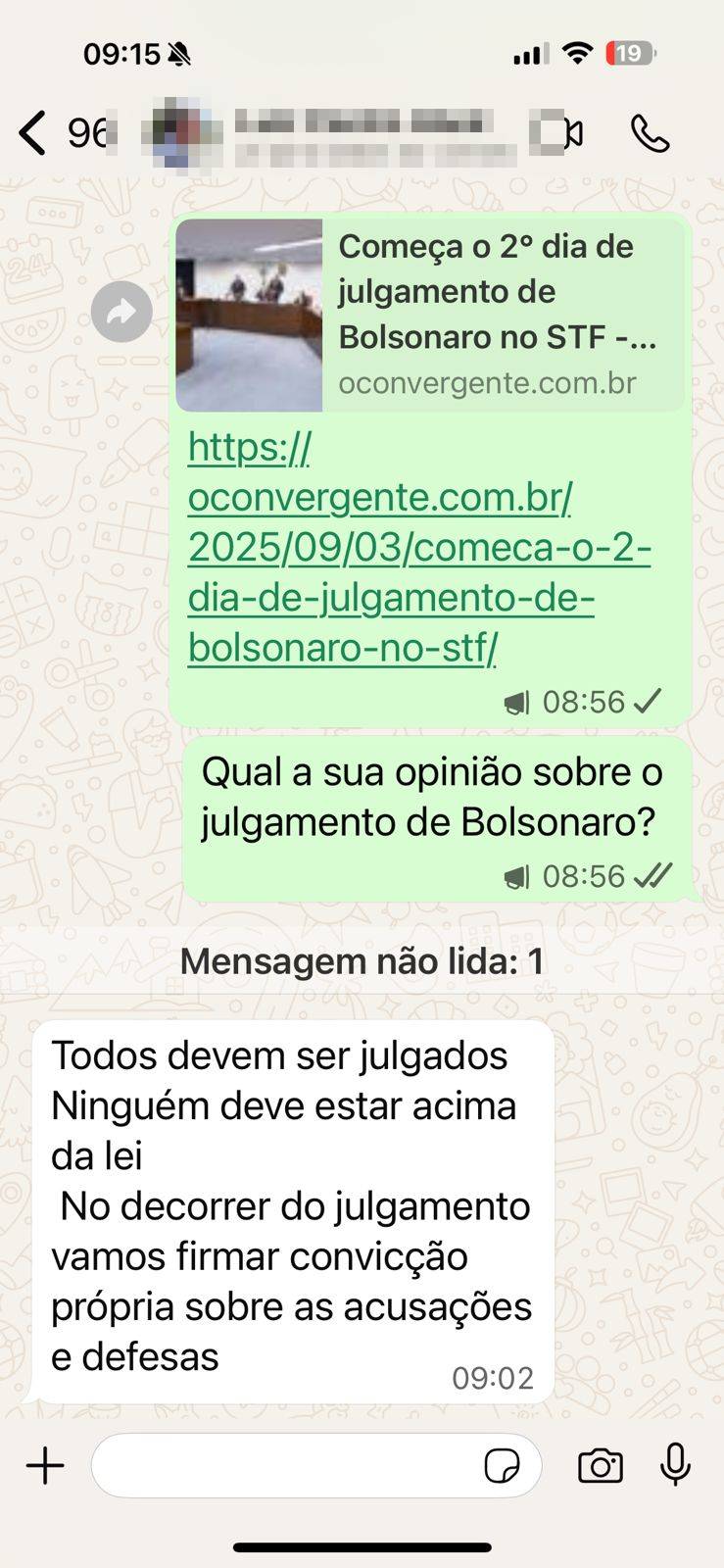
Task: Go back to the chat list
Action: click(33, 132)
